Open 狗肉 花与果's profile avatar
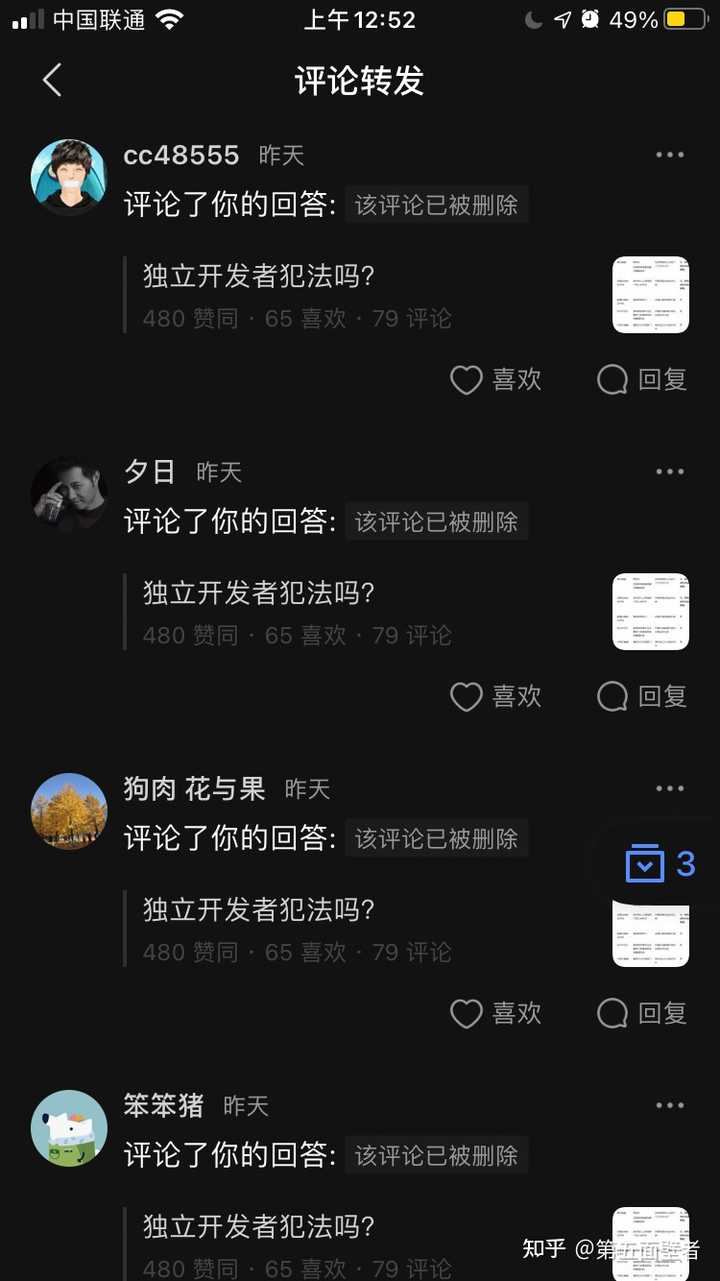This screenshot has height=1281, width=720. pyautogui.click(x=69, y=812)
